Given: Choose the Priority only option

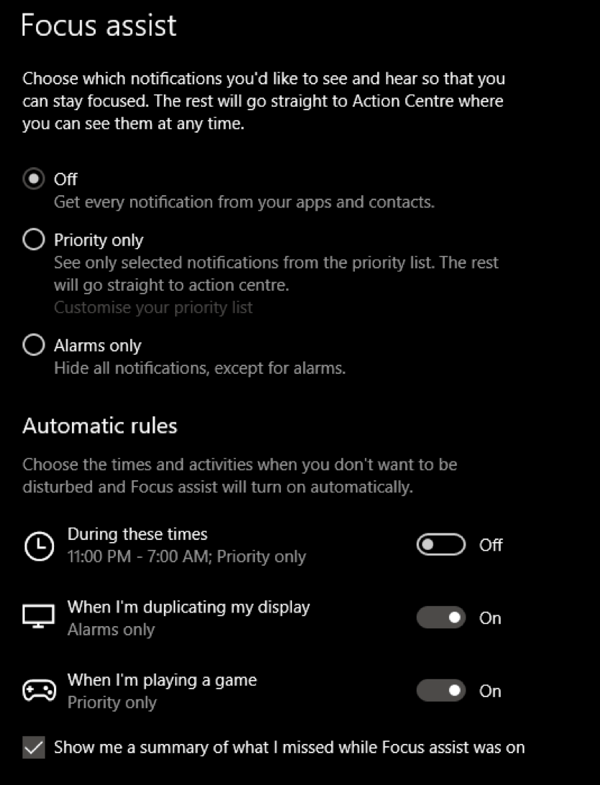Looking at the screenshot, I should (34, 240).
